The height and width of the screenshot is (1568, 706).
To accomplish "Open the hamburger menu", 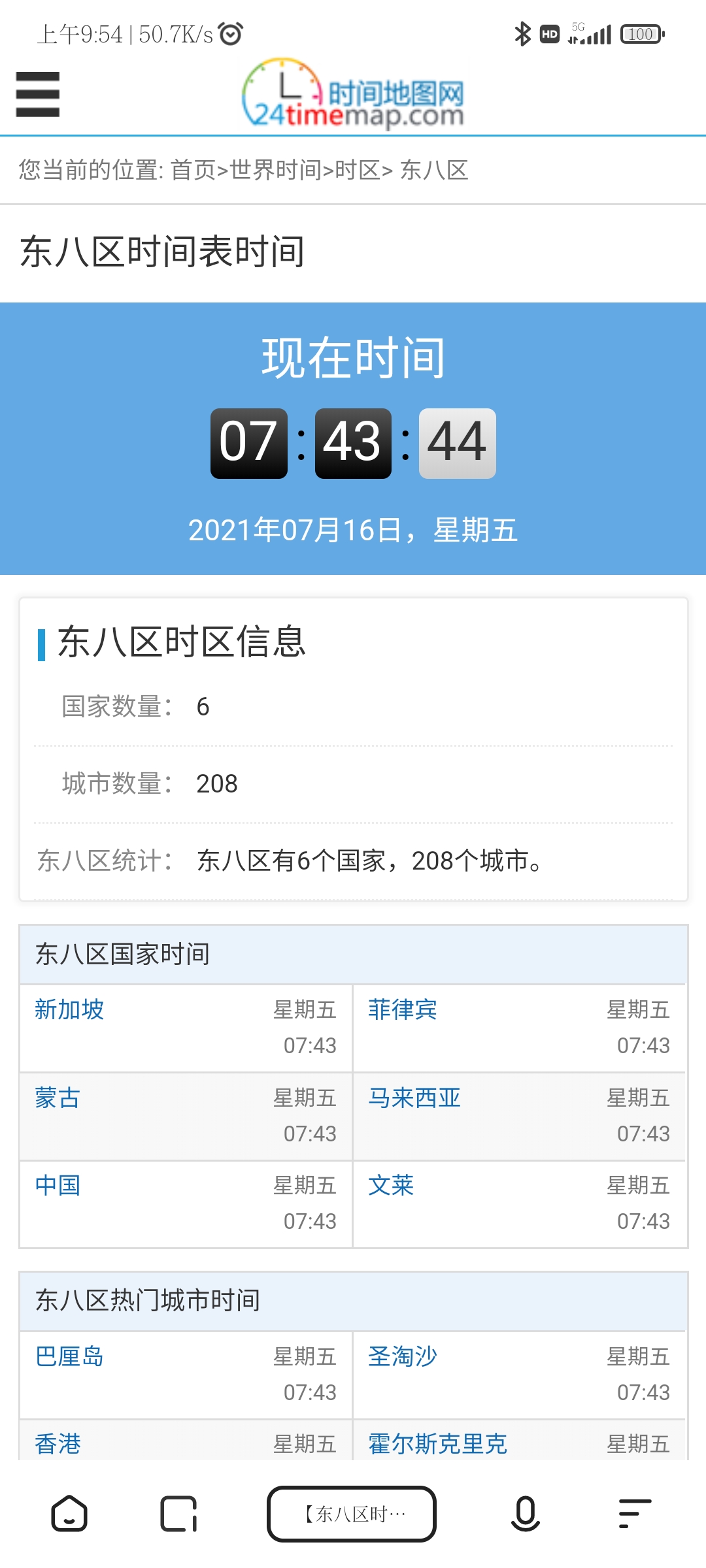I will 38,95.
